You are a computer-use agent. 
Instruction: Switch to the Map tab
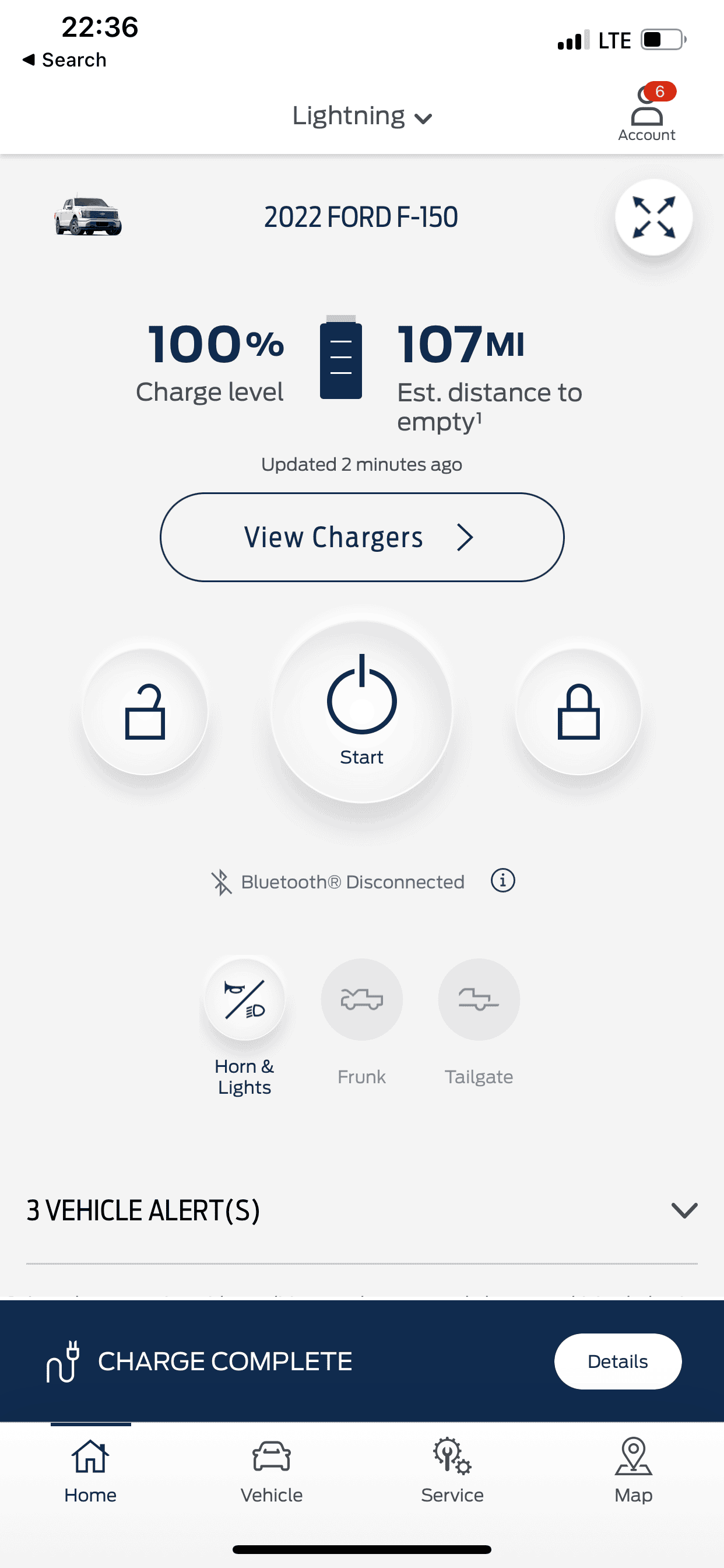632,1471
